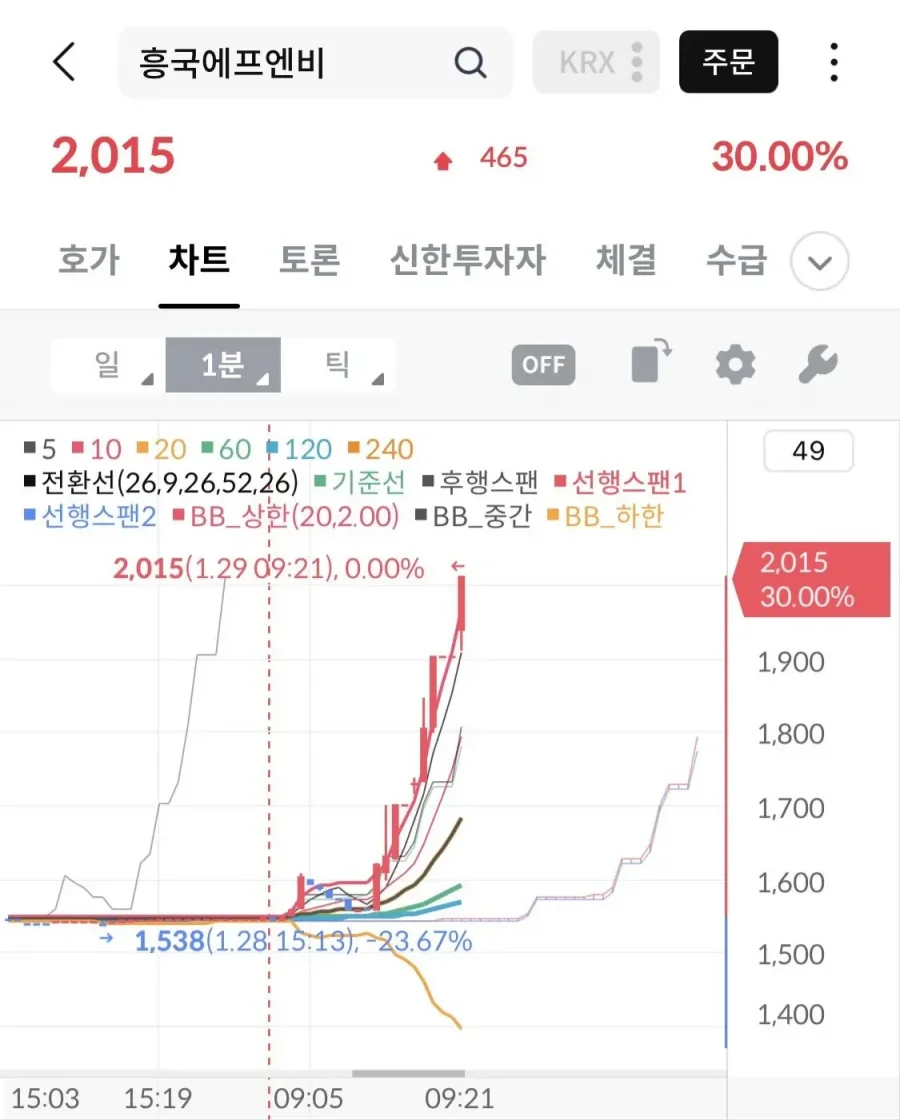Image resolution: width=900 pixels, height=1120 pixels.
Task: Select the 차트 tab
Action: pyautogui.click(x=199, y=261)
